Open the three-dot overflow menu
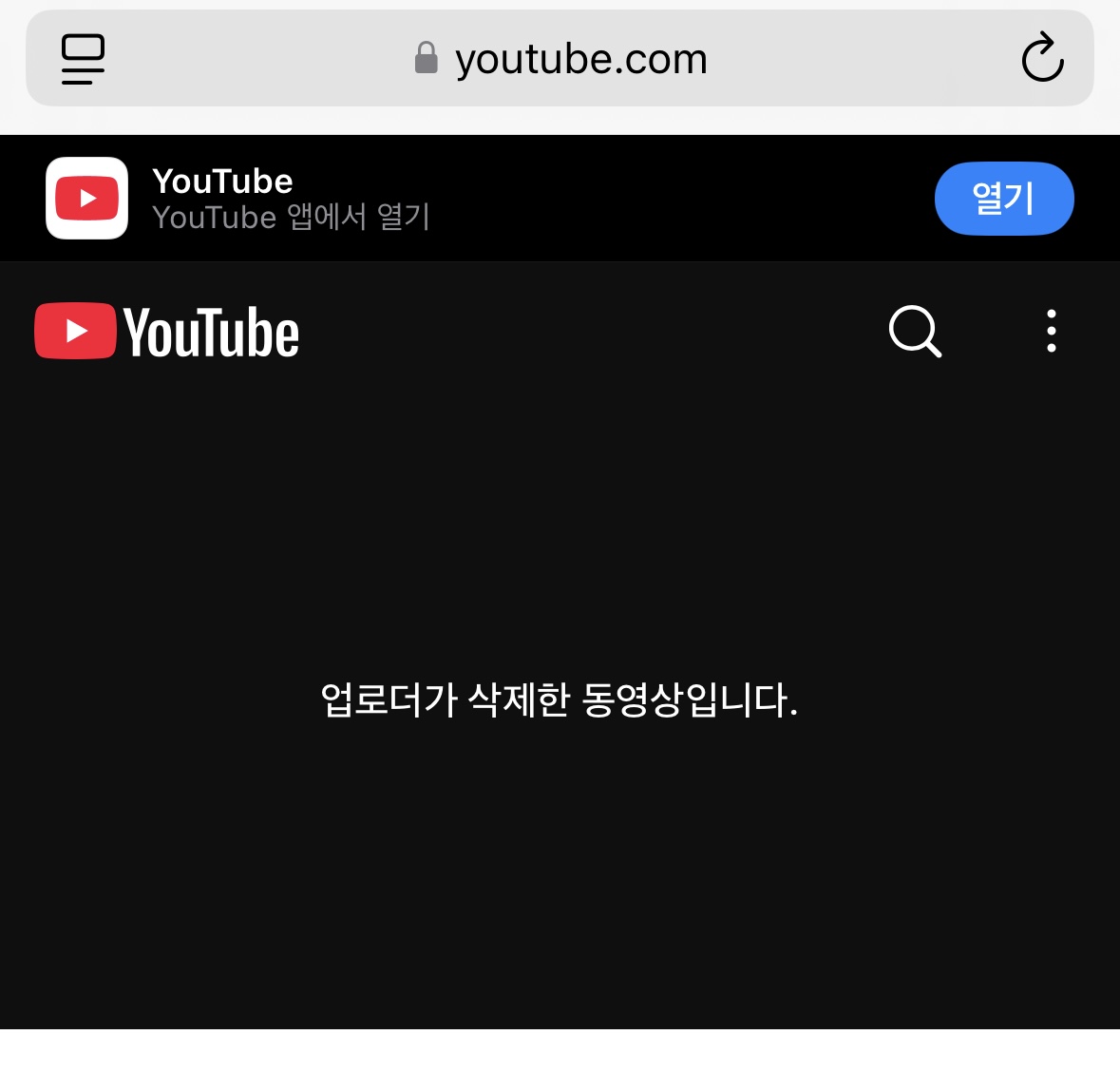Screen dimensions: 1120x1092 point(1051,331)
